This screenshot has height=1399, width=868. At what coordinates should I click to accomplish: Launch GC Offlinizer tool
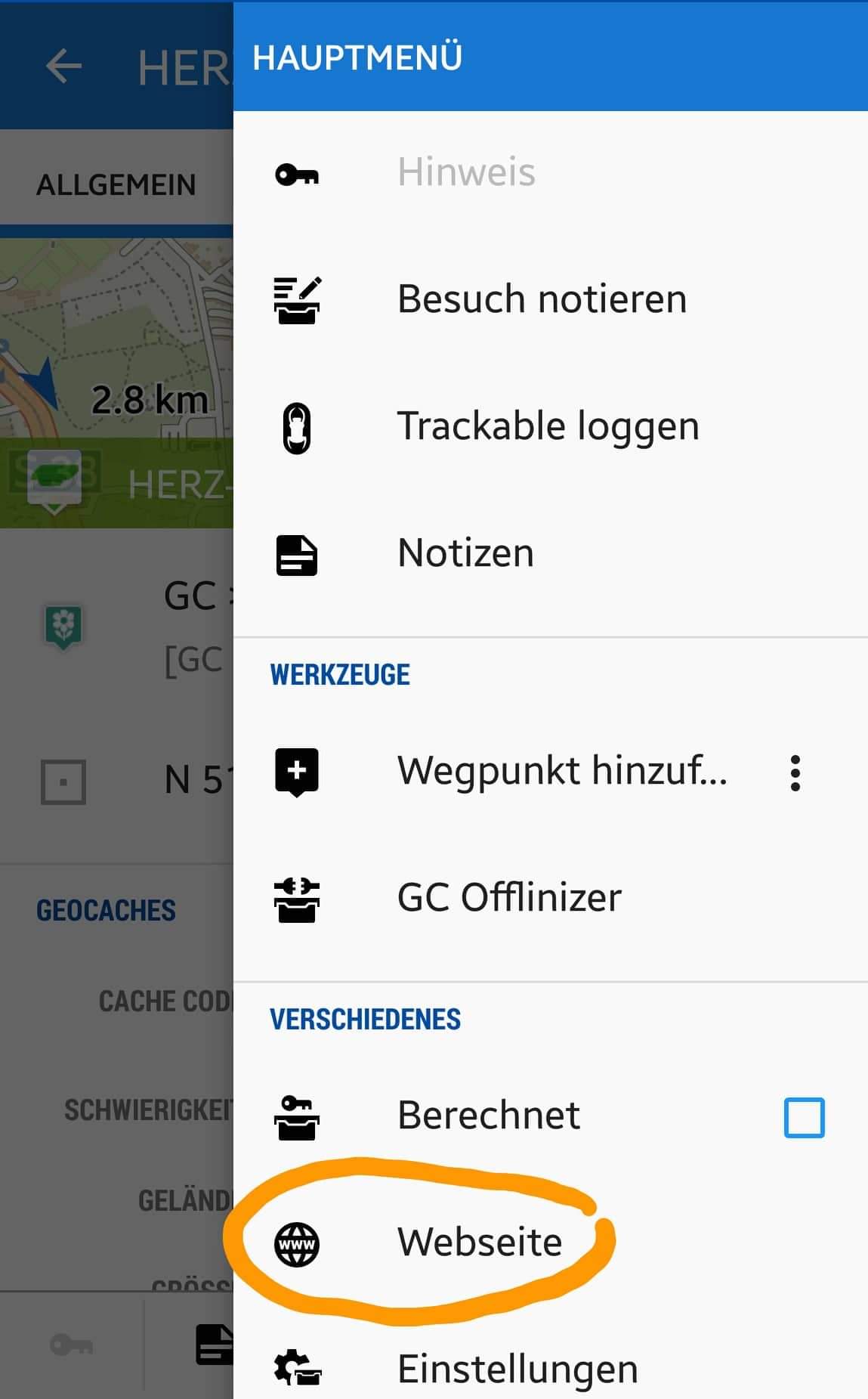click(509, 898)
